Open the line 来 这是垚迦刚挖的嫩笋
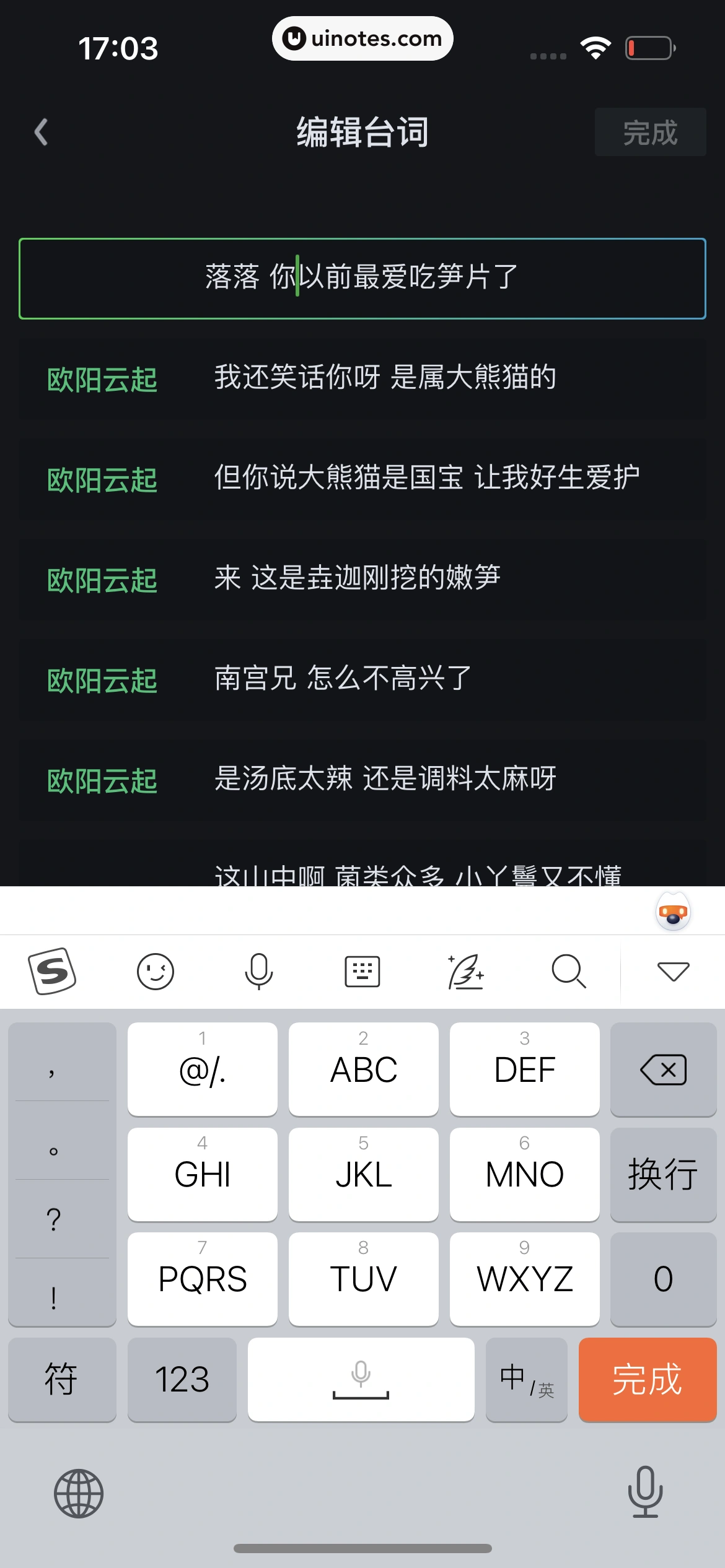 coord(357,578)
